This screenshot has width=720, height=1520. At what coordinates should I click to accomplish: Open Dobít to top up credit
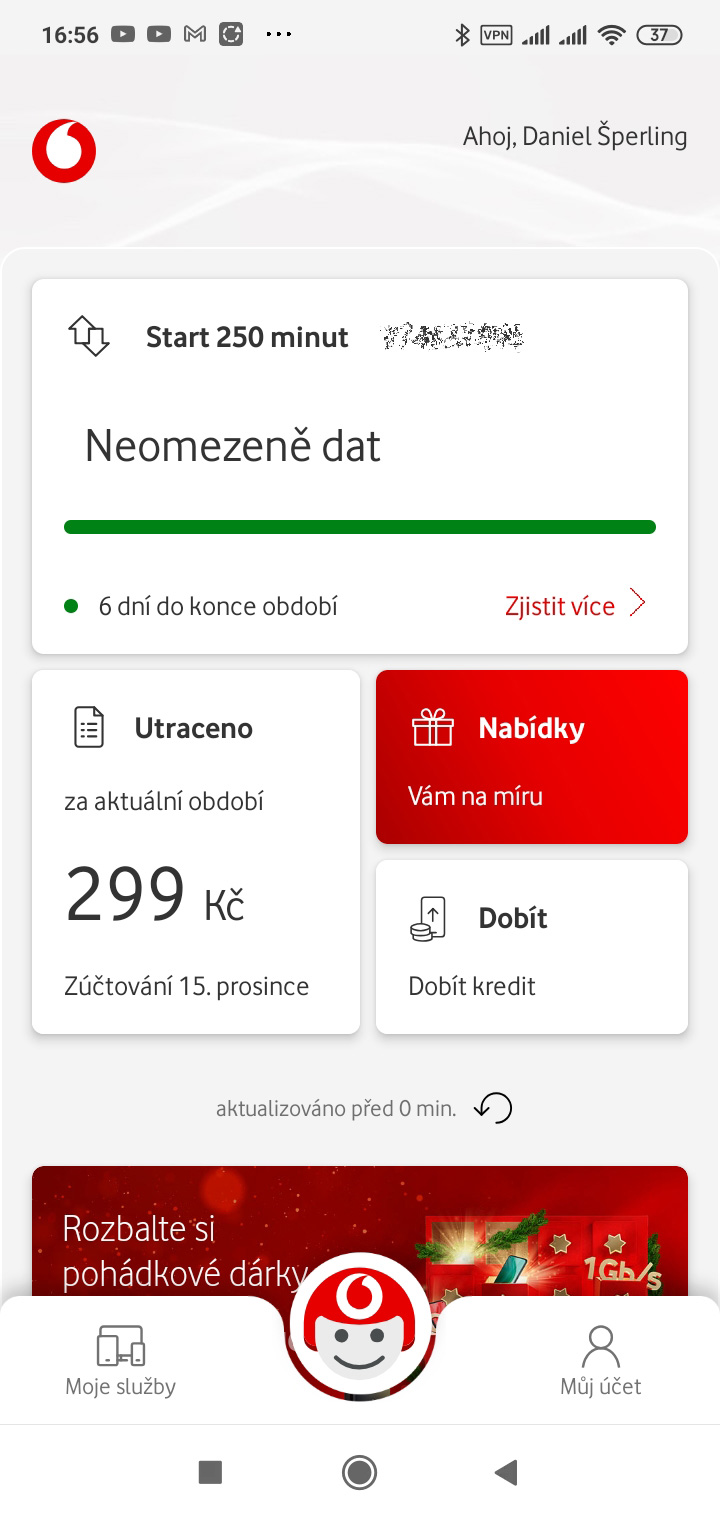click(x=532, y=947)
